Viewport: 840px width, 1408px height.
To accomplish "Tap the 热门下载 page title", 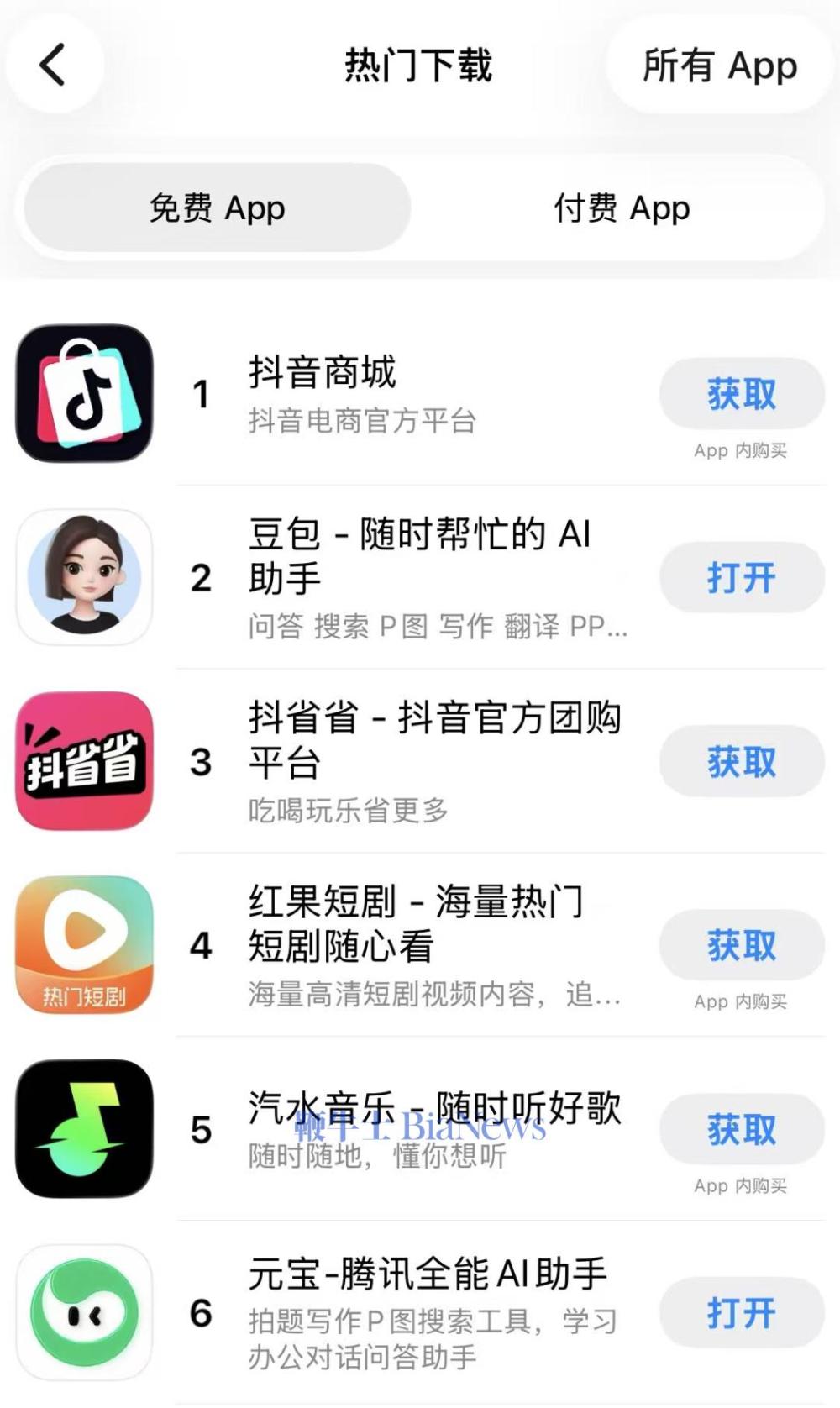I will (420, 66).
